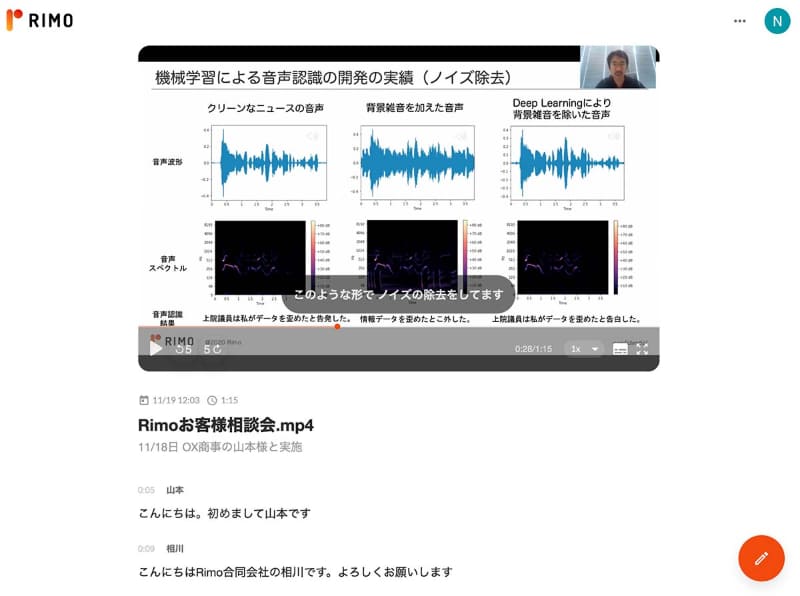Open the 1x playback speed dropdown
The image size is (800, 596).
[x=585, y=349]
